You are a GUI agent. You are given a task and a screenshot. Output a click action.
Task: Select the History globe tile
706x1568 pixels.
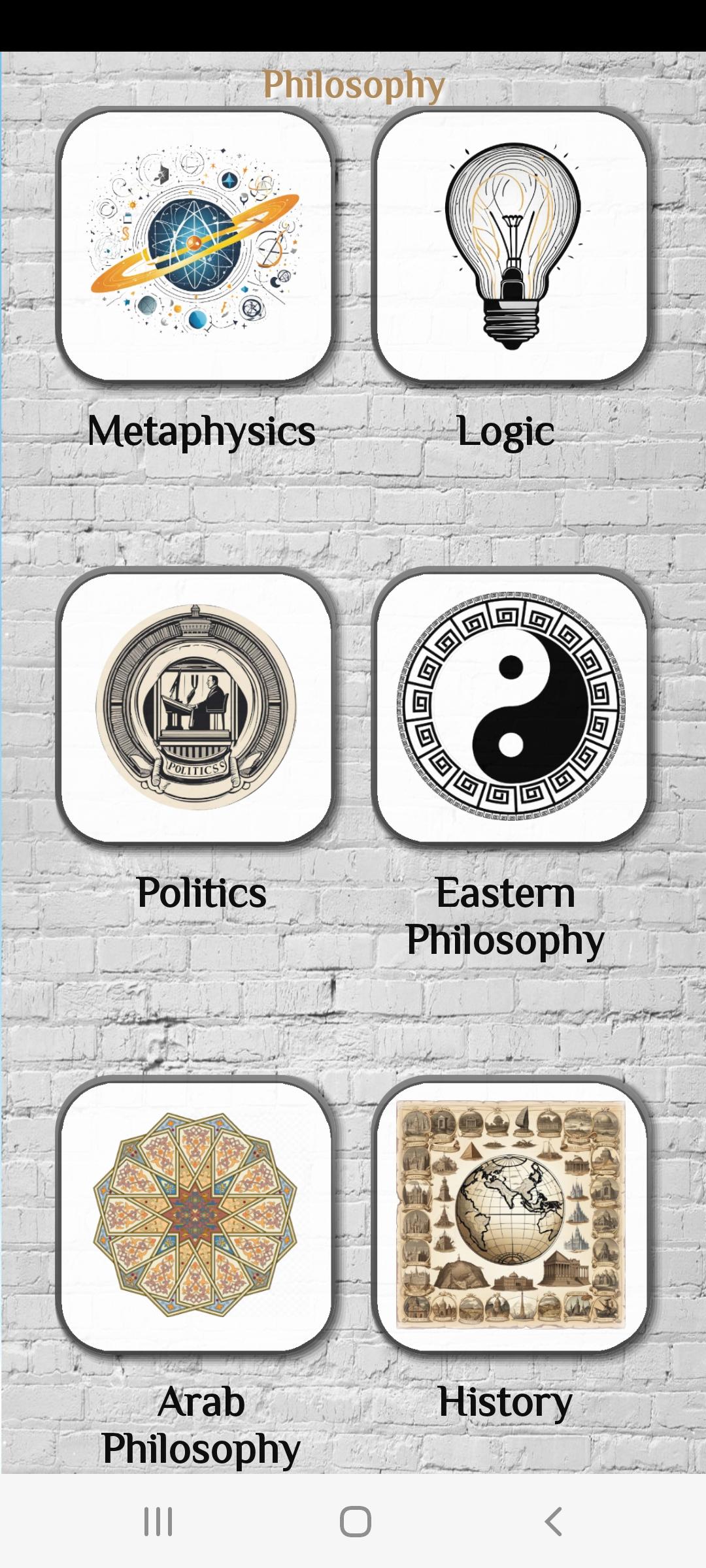(x=512, y=1215)
